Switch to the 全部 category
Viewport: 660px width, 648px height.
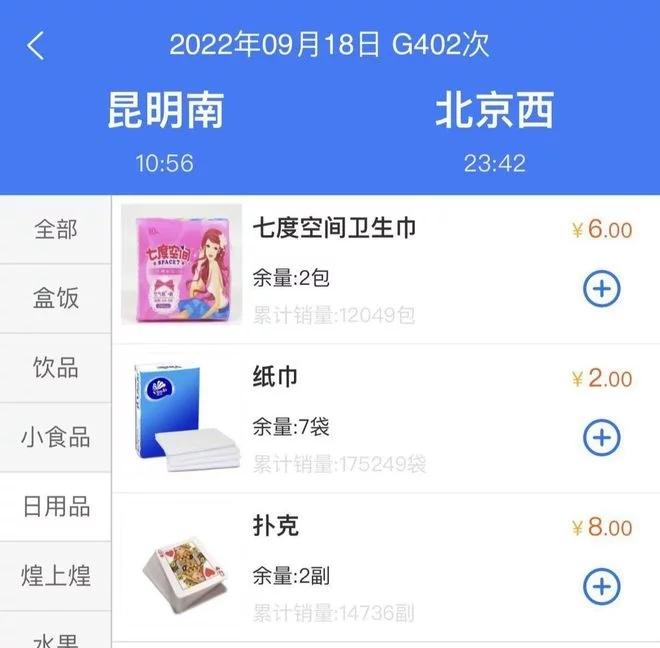click(x=55, y=230)
